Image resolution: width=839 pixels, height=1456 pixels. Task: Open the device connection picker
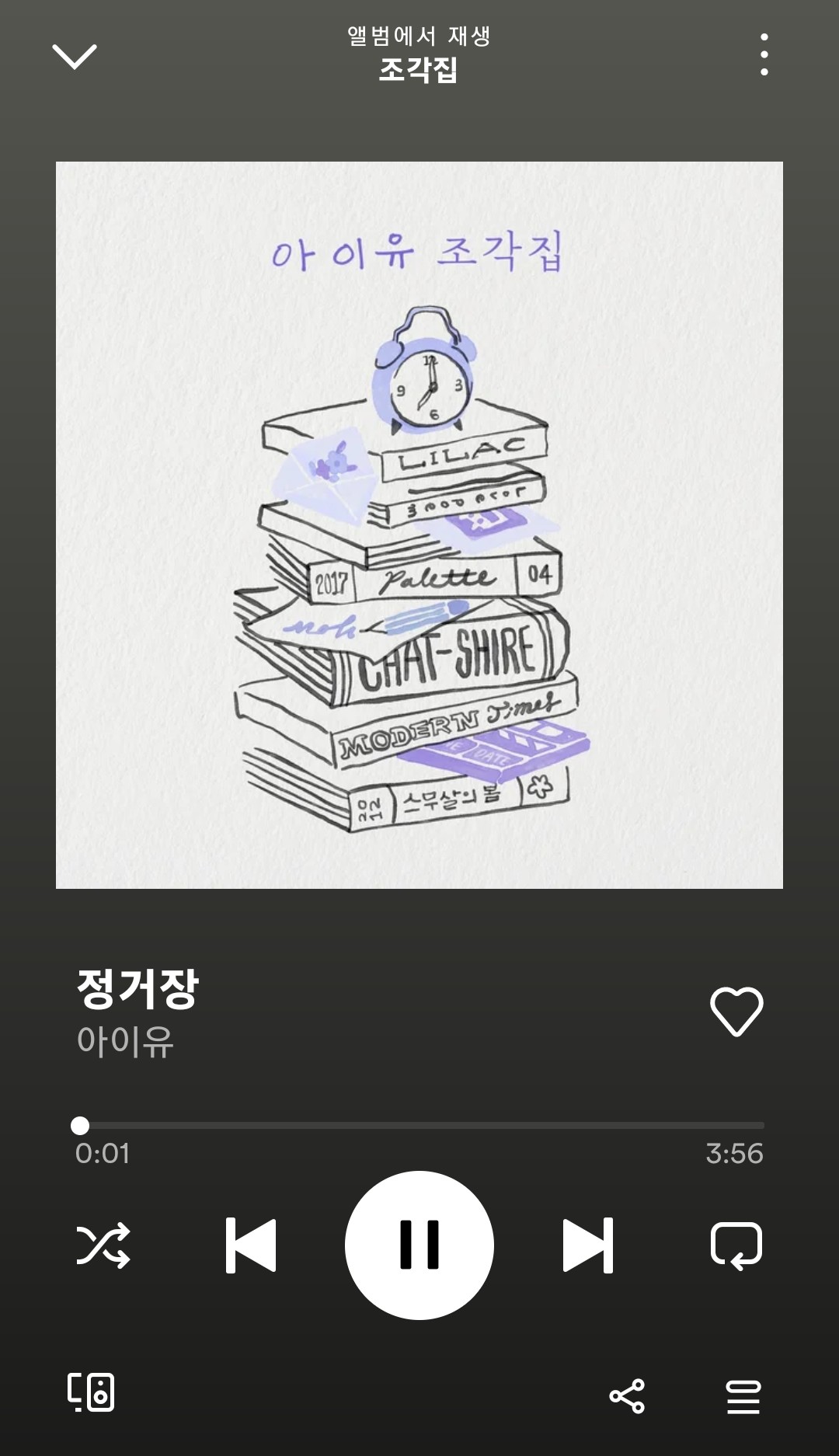point(91,1392)
